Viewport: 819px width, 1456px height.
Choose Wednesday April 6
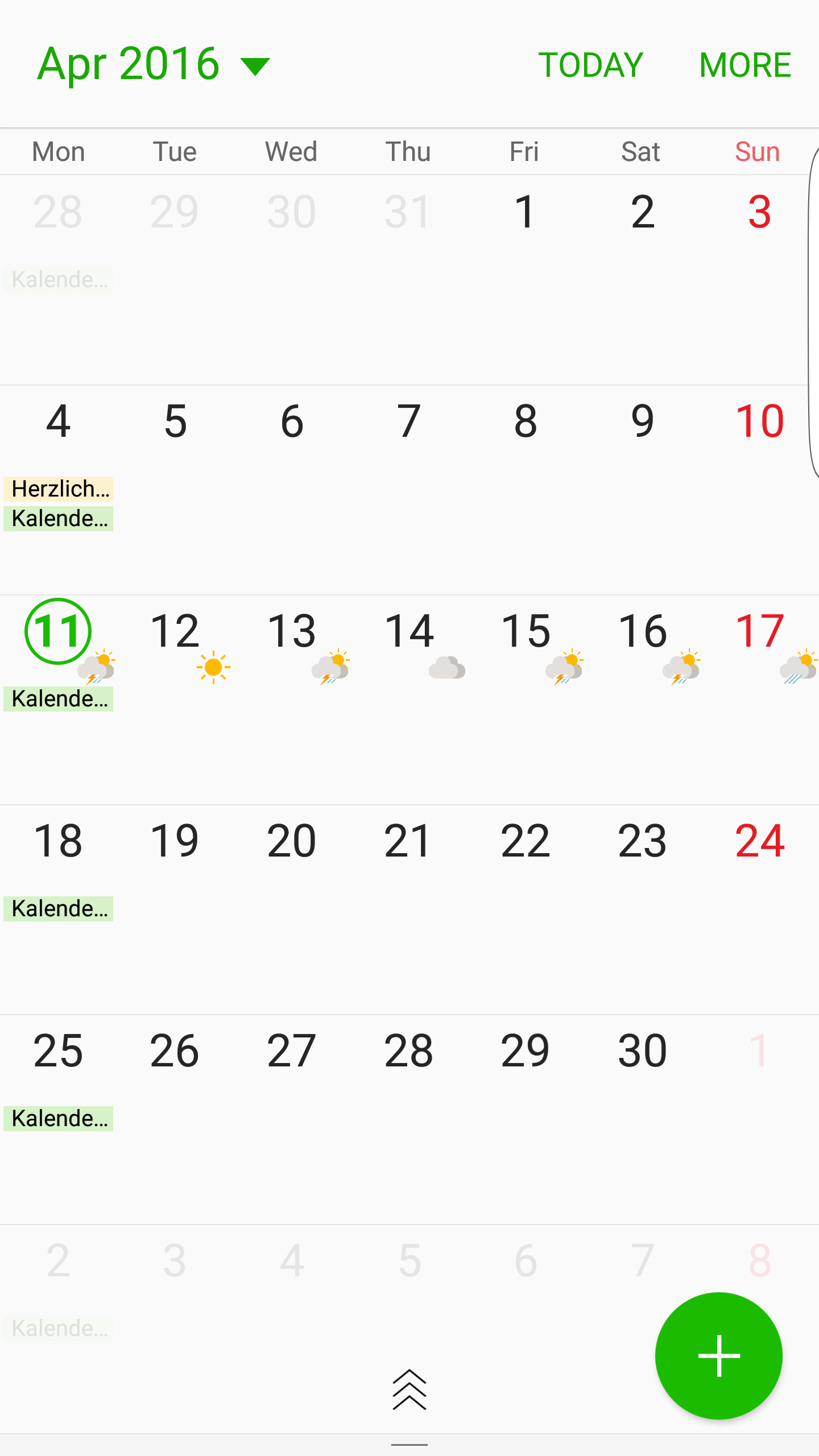[292, 421]
